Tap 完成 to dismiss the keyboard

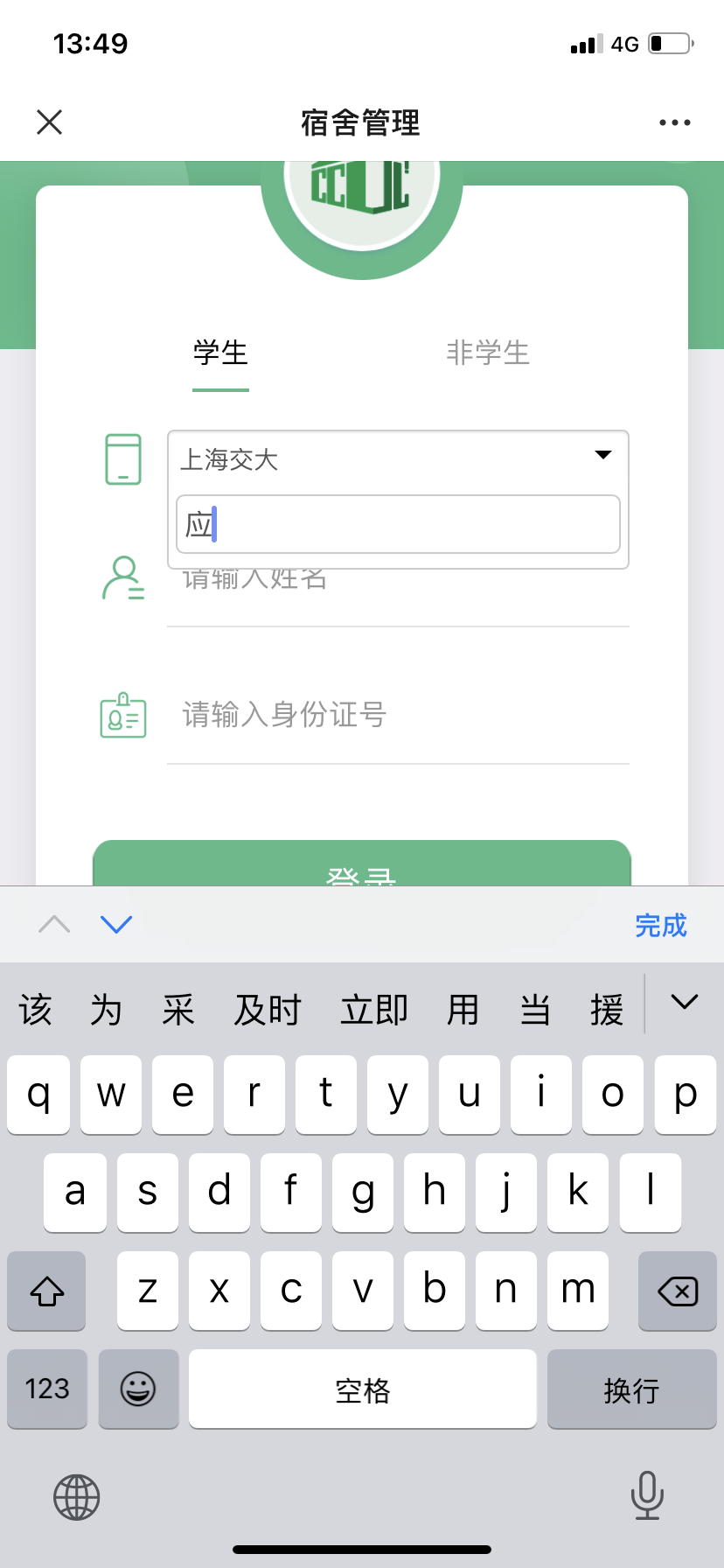660,925
